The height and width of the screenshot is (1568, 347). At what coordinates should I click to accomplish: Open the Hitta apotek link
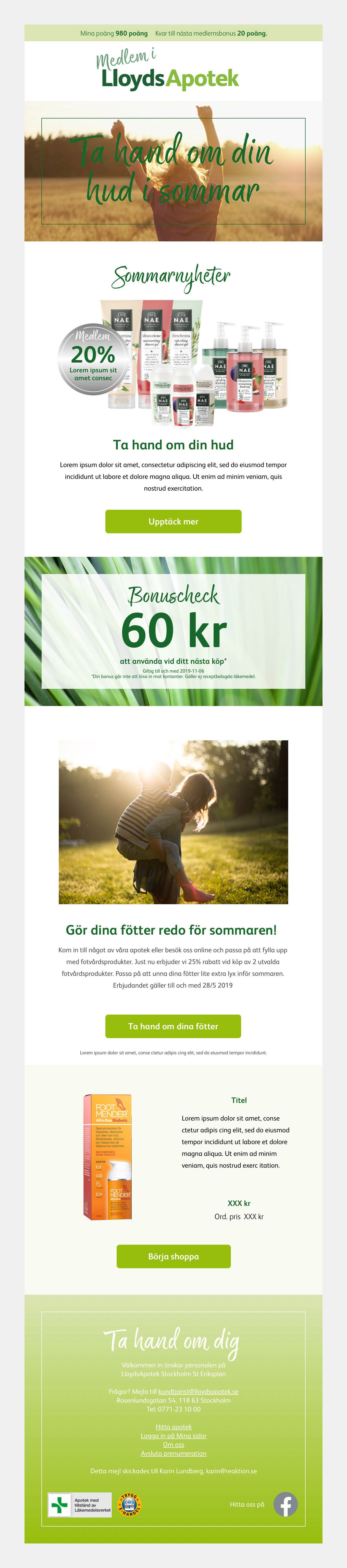coord(173,1427)
